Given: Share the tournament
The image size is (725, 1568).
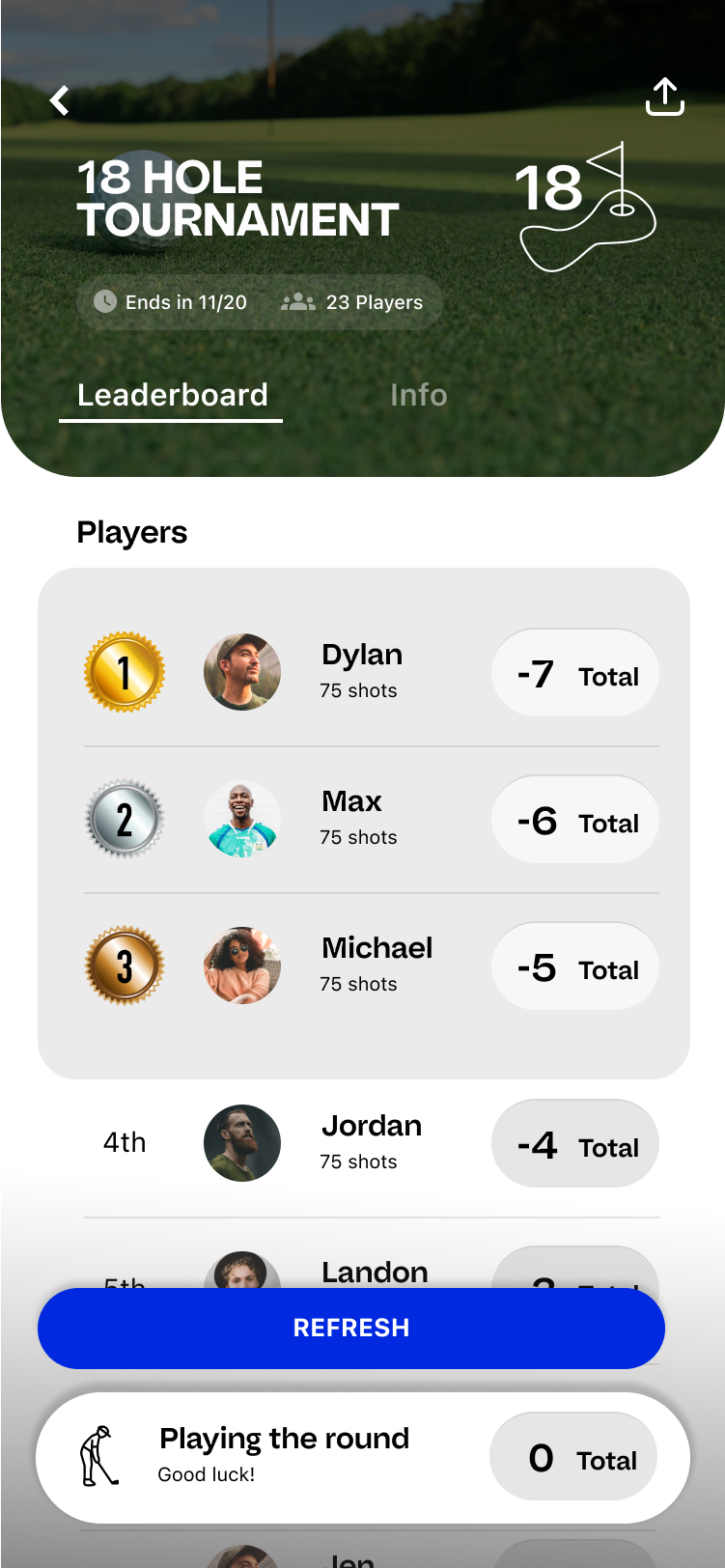Looking at the screenshot, I should pos(664,97).
